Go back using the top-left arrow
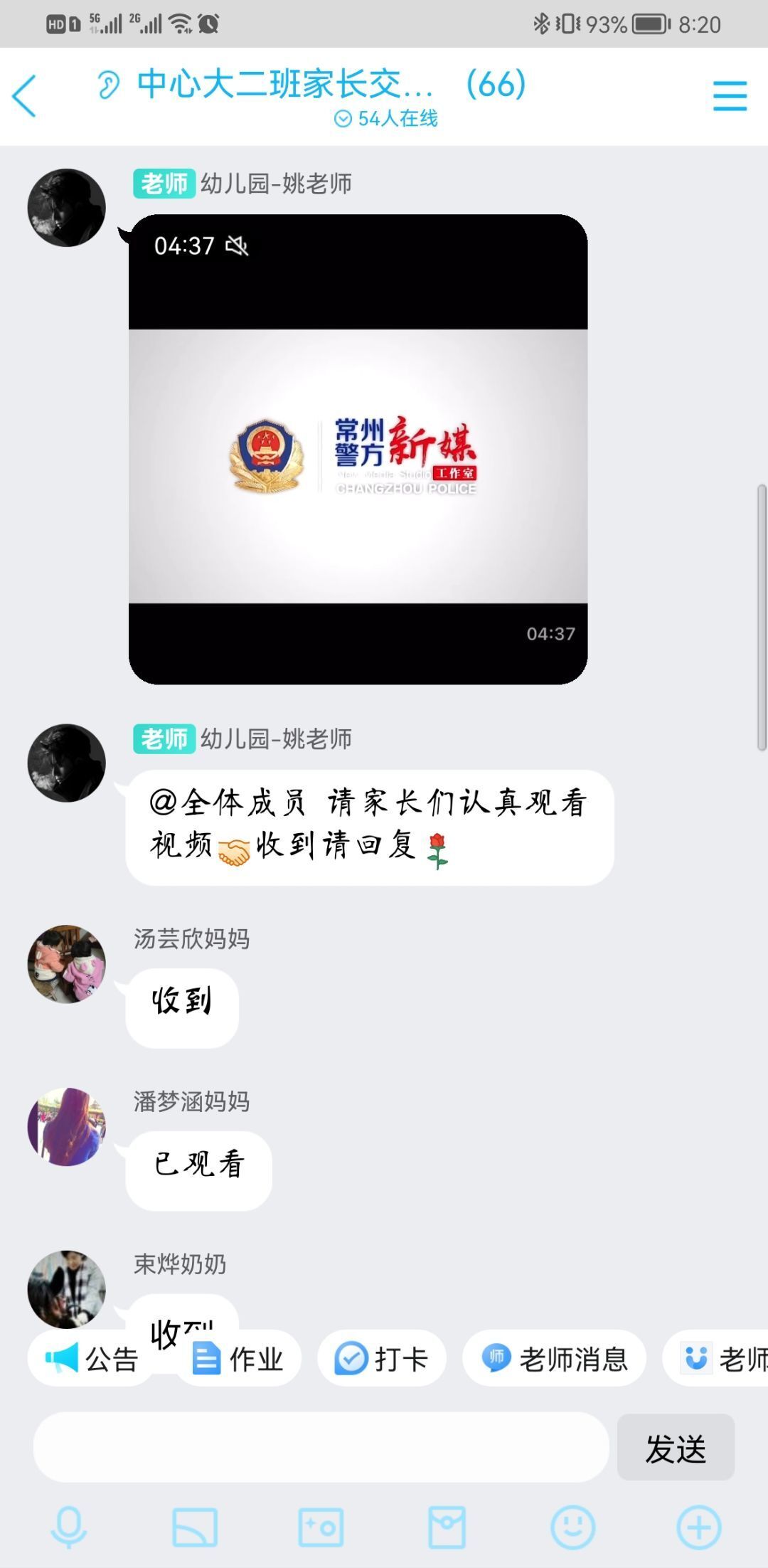 24,95
